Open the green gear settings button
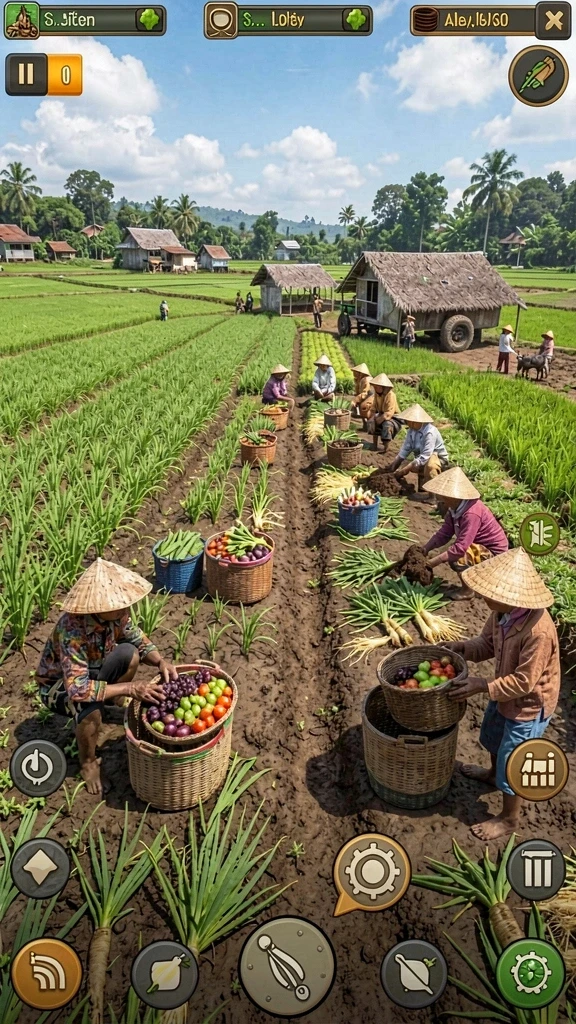The height and width of the screenshot is (1024, 576). click(530, 973)
